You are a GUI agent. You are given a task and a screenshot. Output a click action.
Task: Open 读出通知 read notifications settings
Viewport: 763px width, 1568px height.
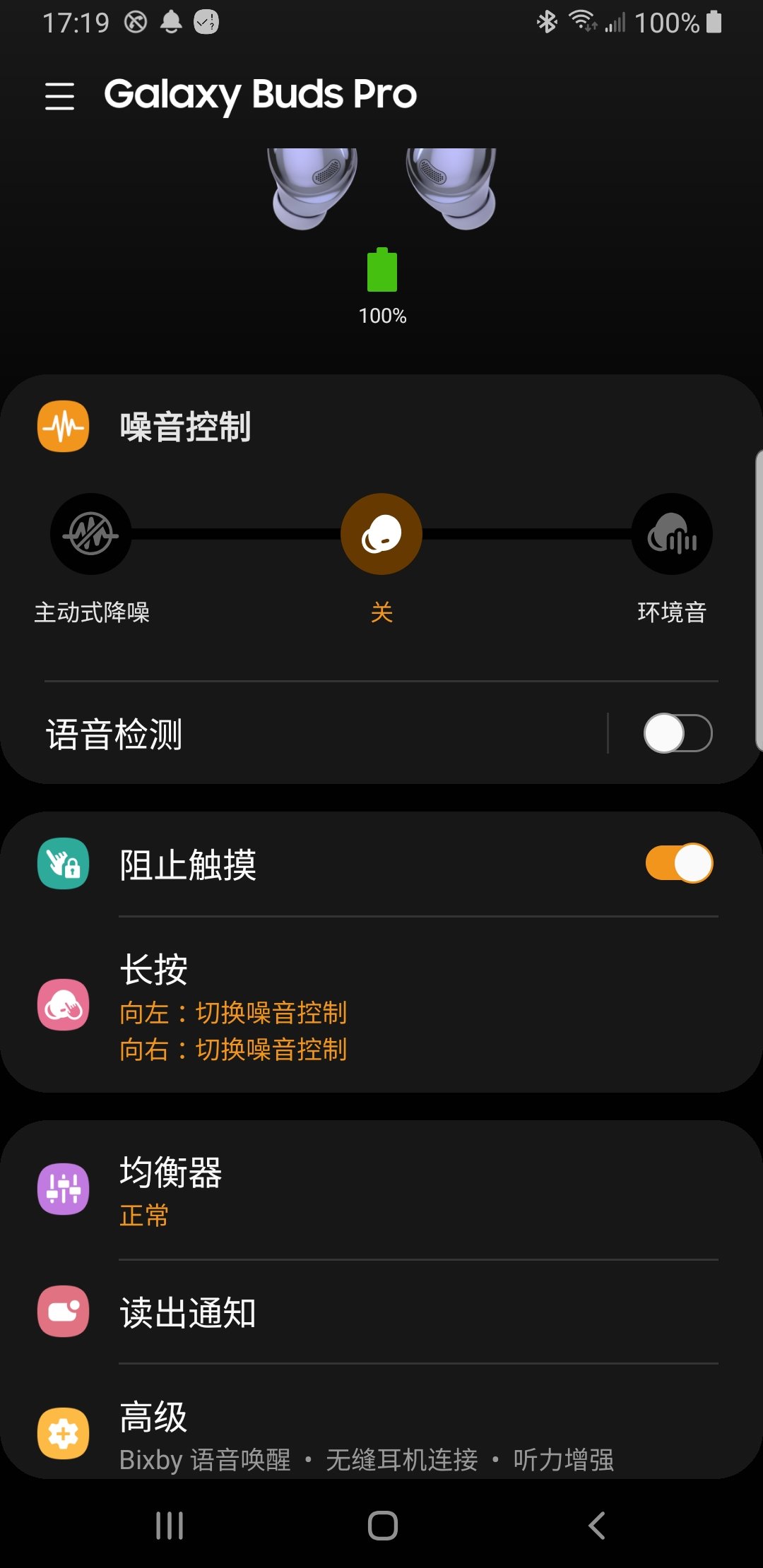tap(283, 1312)
